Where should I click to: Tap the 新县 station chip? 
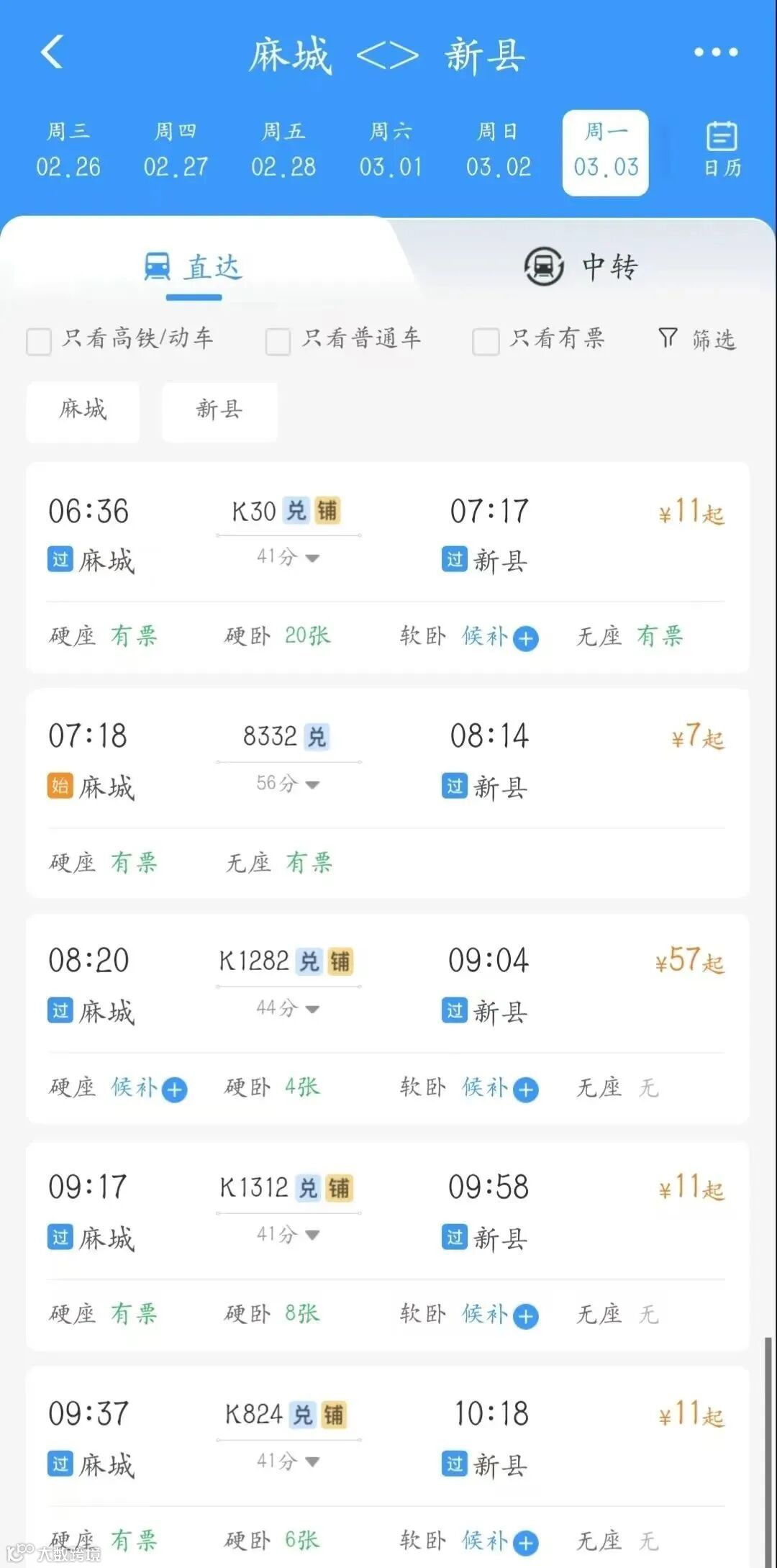tap(219, 411)
